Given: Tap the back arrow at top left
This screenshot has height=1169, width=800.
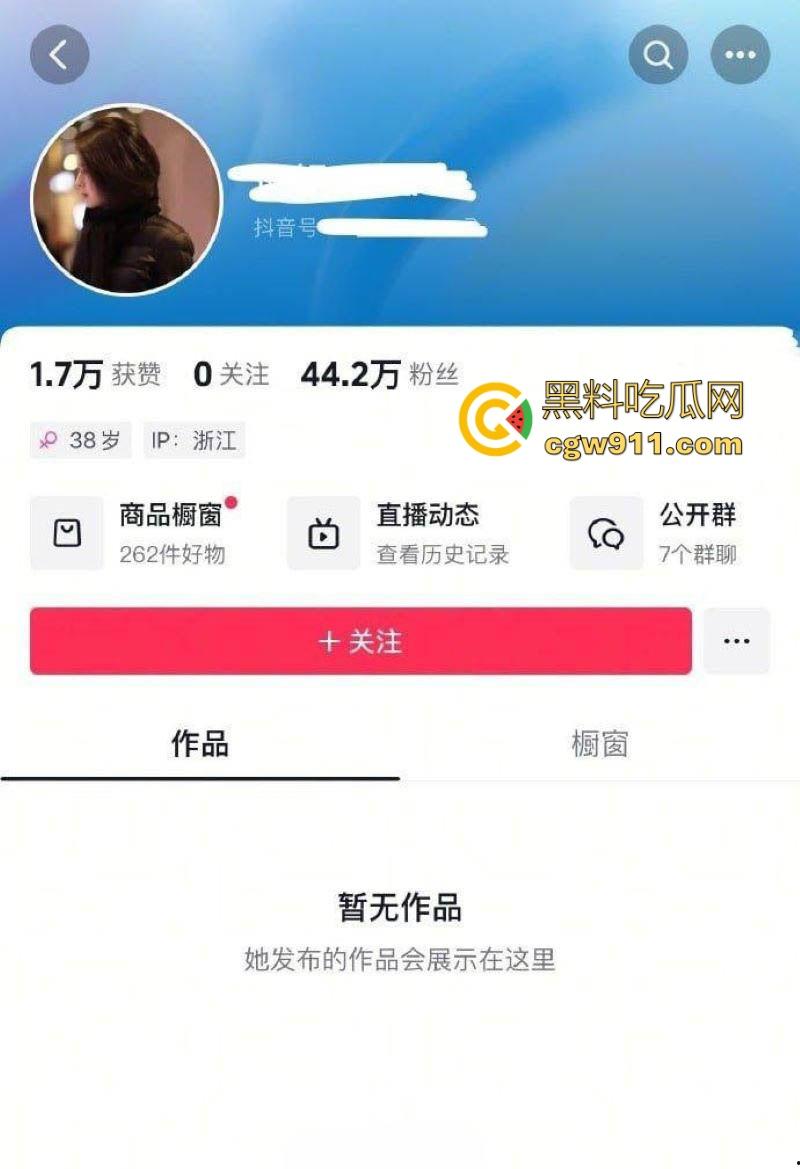Looking at the screenshot, I should pyautogui.click(x=60, y=55).
